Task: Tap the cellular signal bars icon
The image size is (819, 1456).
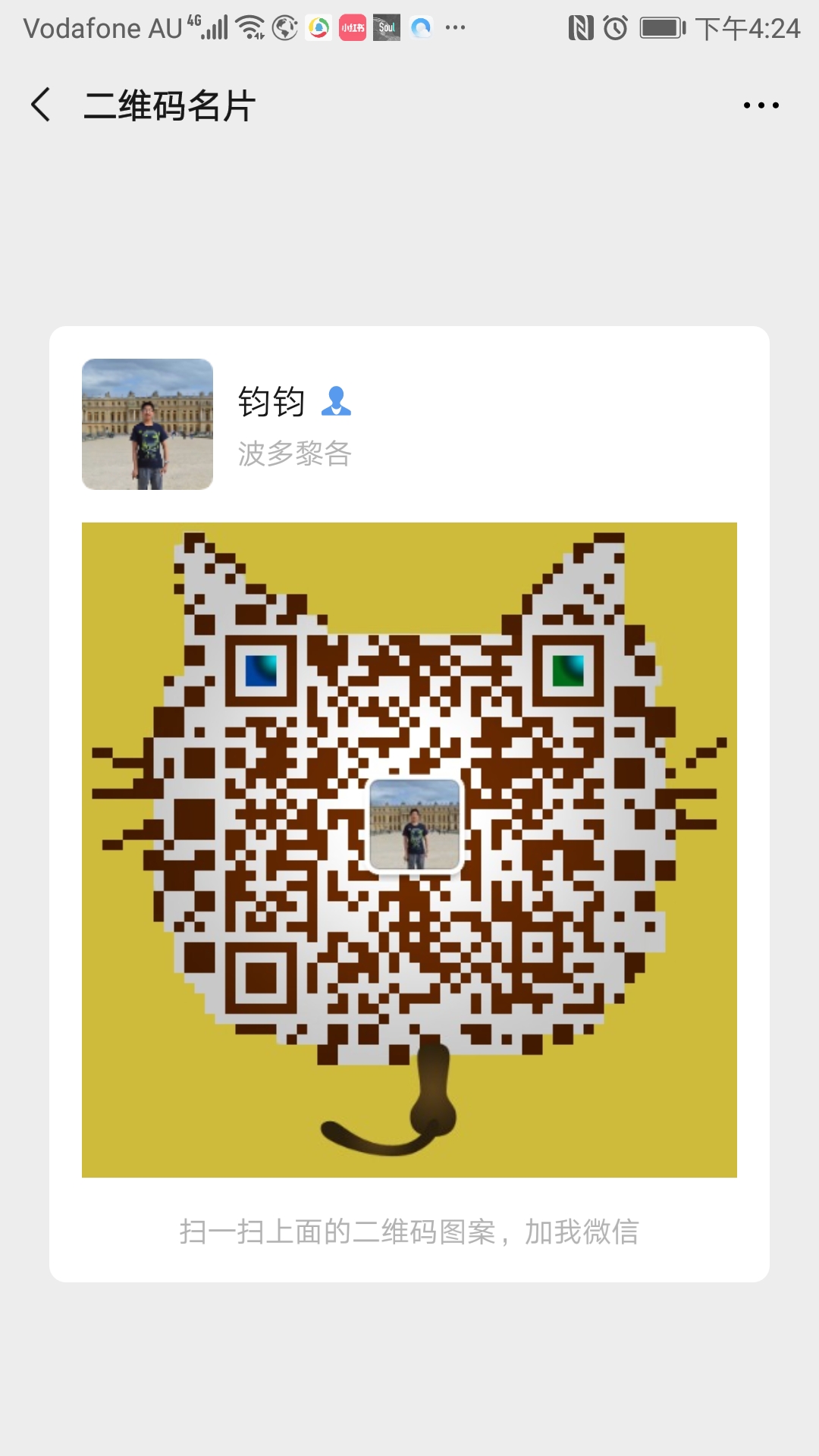Action: (215, 27)
